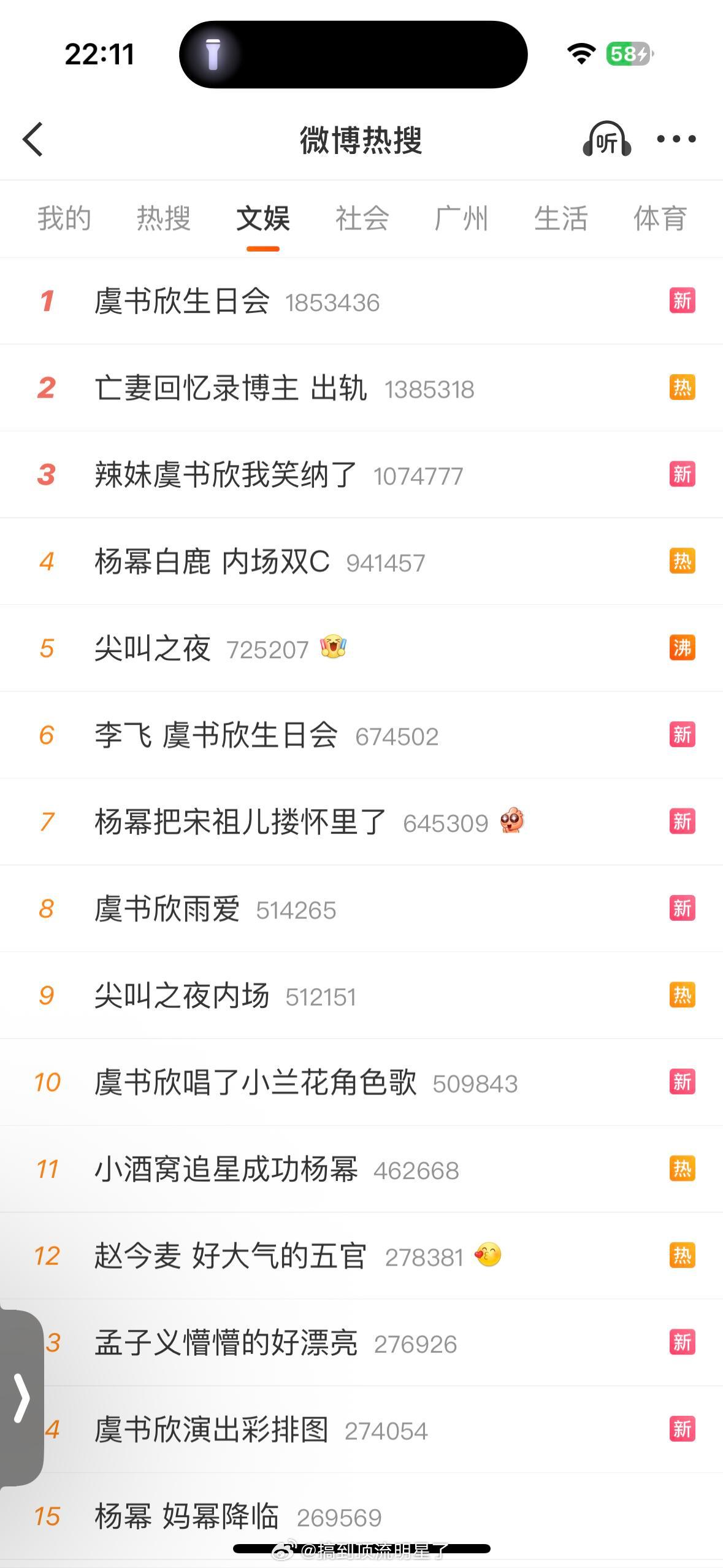Viewport: 723px width, 1568px height.
Task: Switch to the 广州 local tab
Action: [x=462, y=219]
